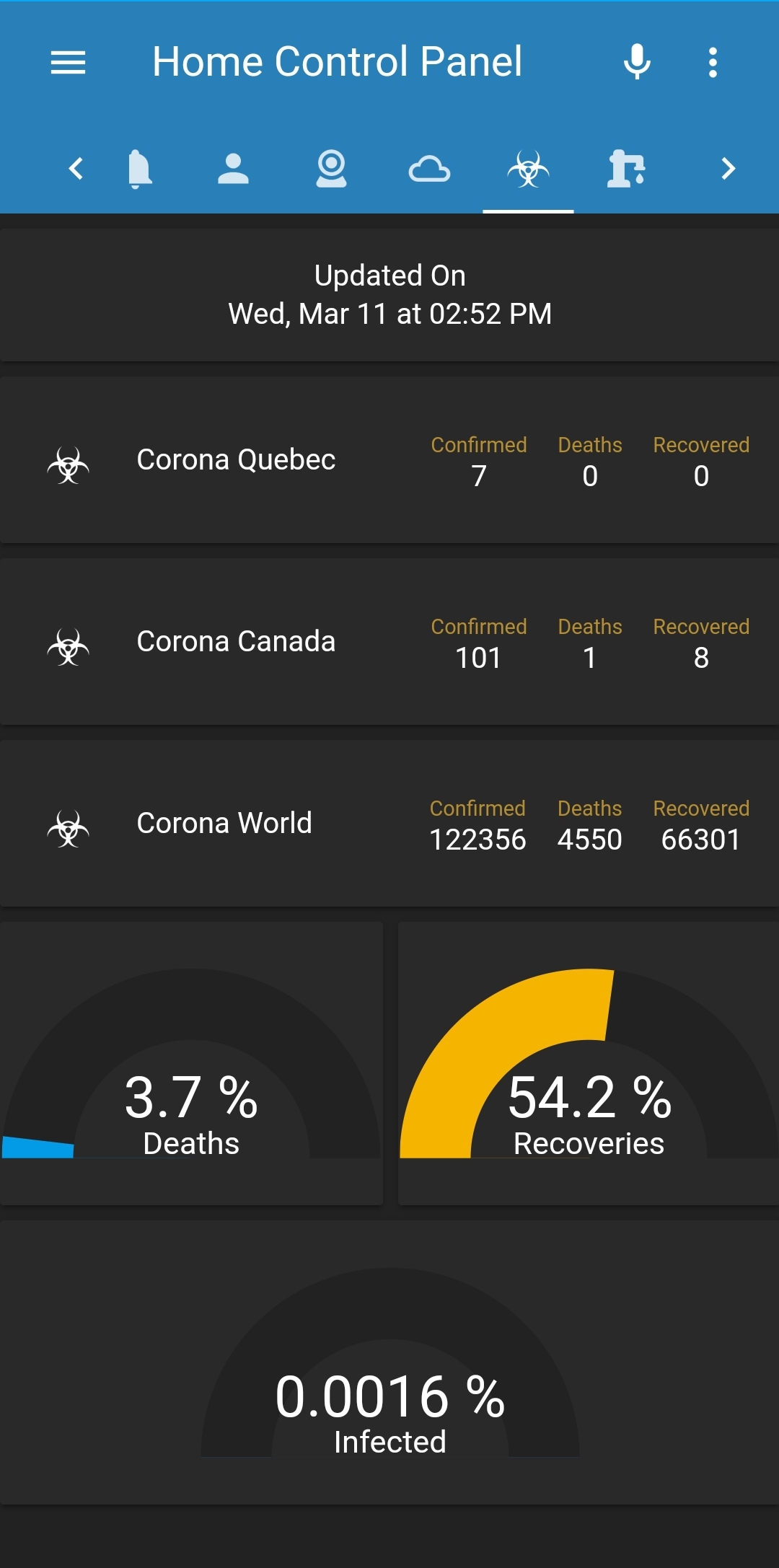The height and width of the screenshot is (1568, 779).
Task: Select the weather cloud tab icon
Action: click(x=430, y=169)
